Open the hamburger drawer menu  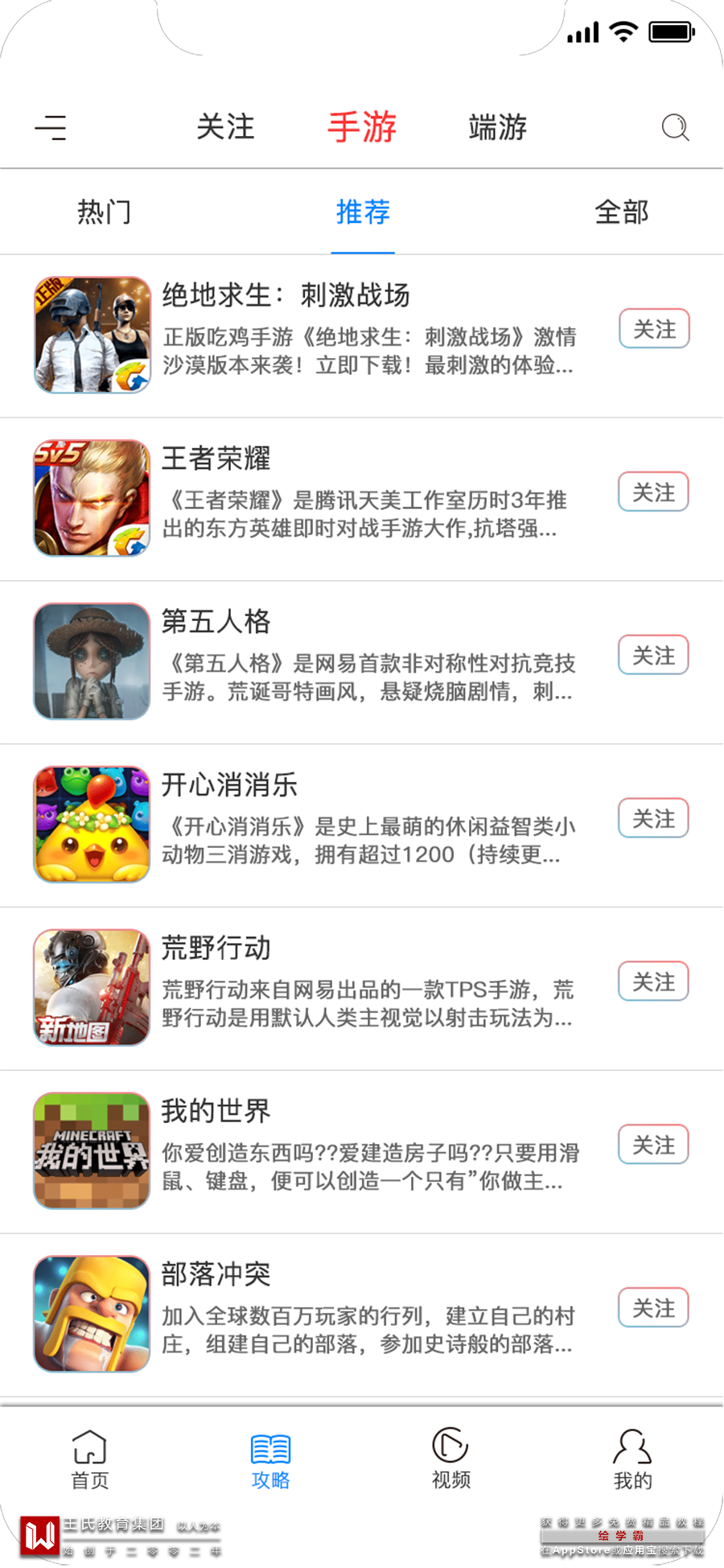[x=51, y=127]
